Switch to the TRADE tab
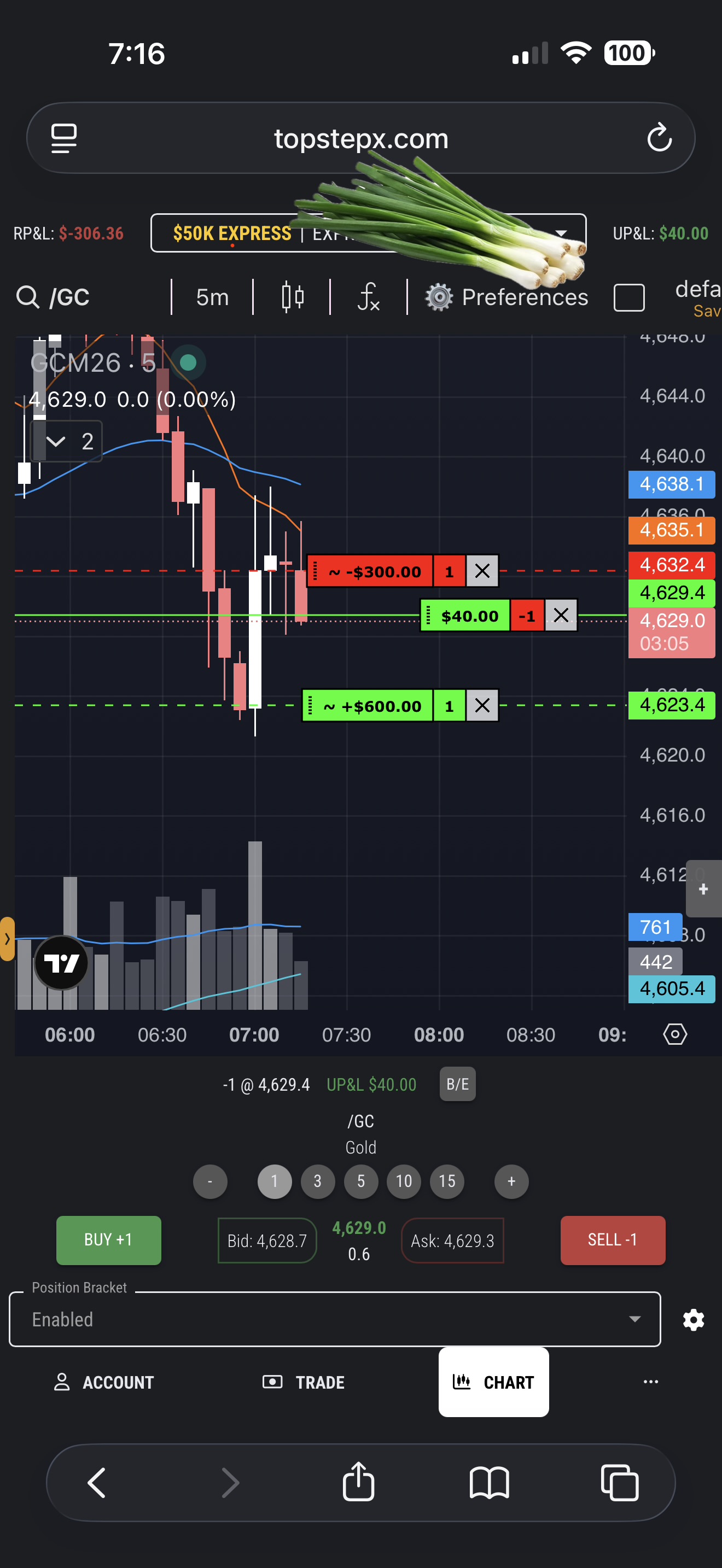 [303, 1382]
